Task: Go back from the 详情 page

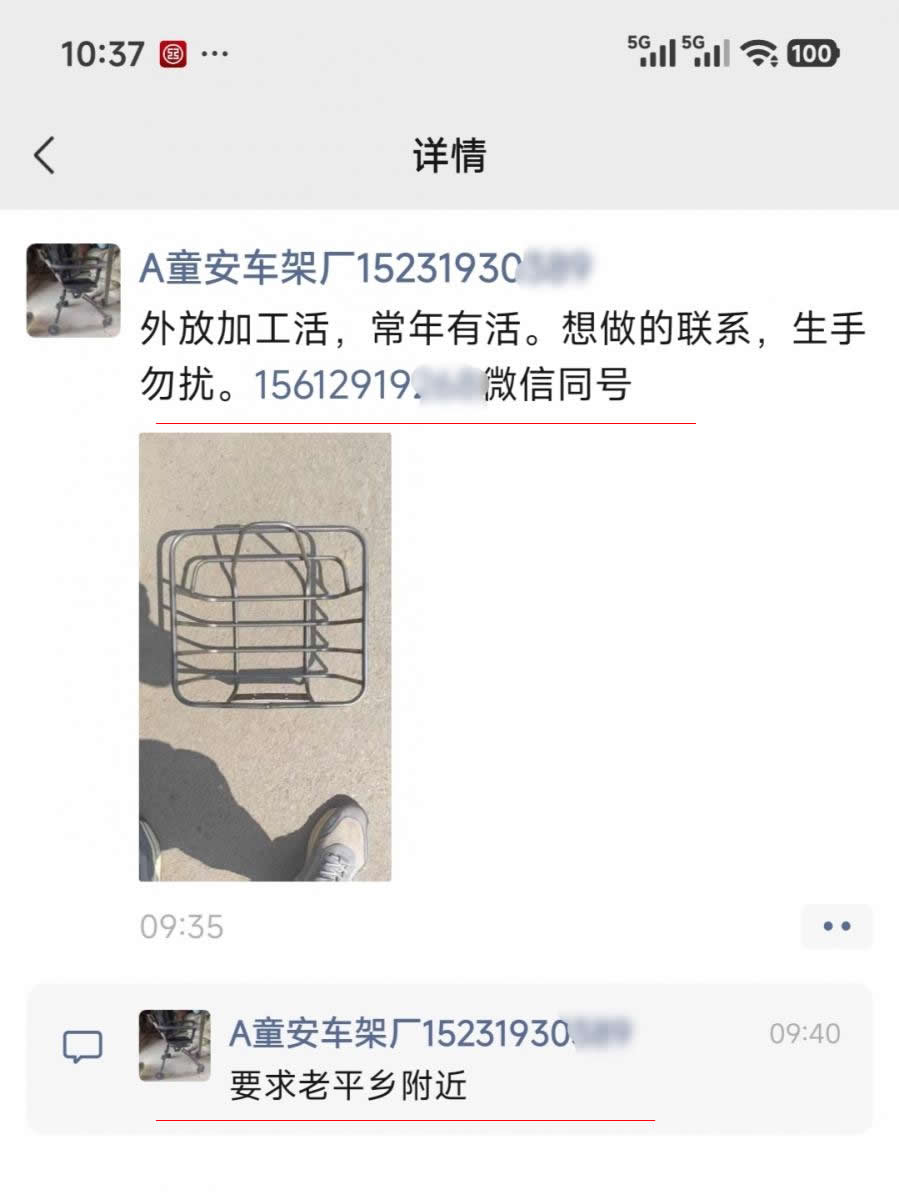Action: [x=45, y=156]
